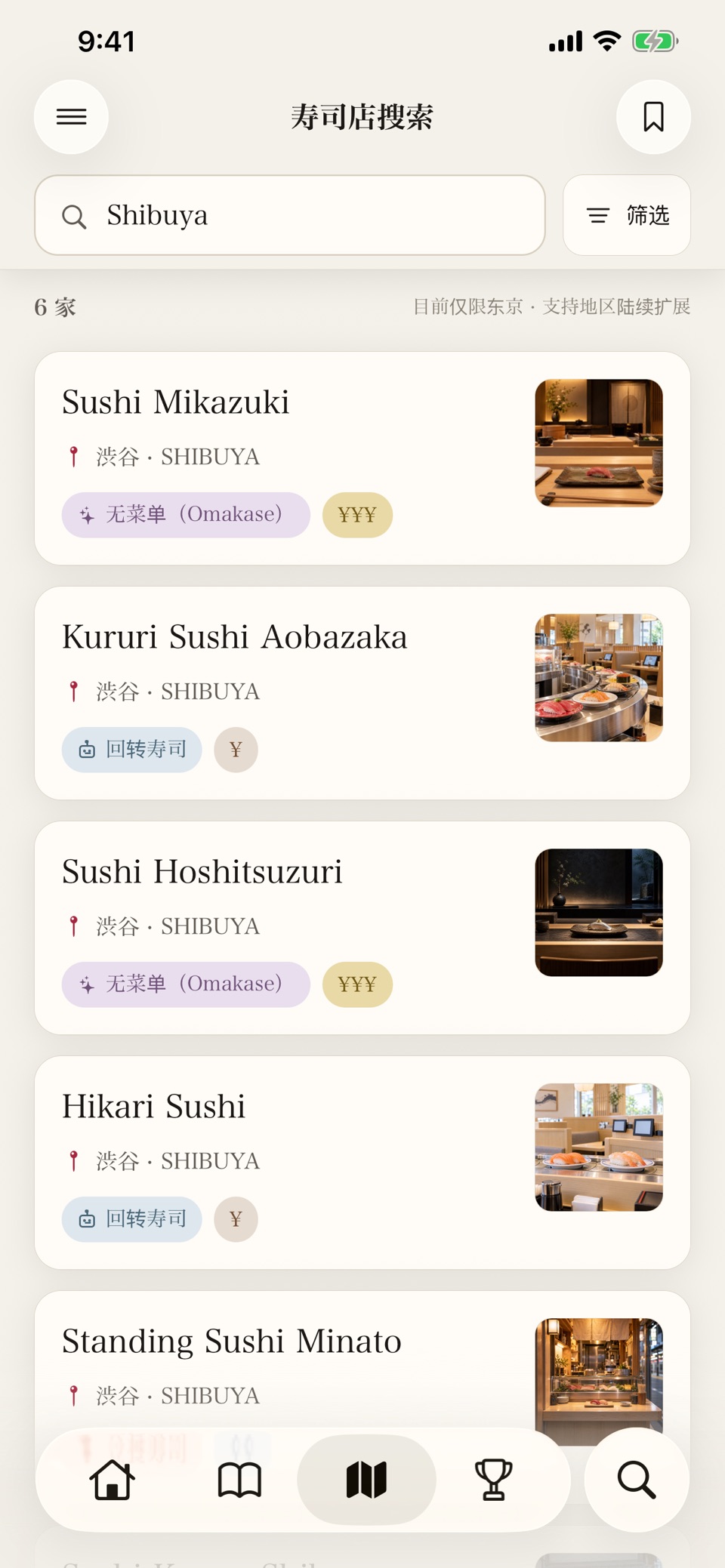Tap the round search button
The width and height of the screenshot is (725, 1568).
pos(637,1480)
